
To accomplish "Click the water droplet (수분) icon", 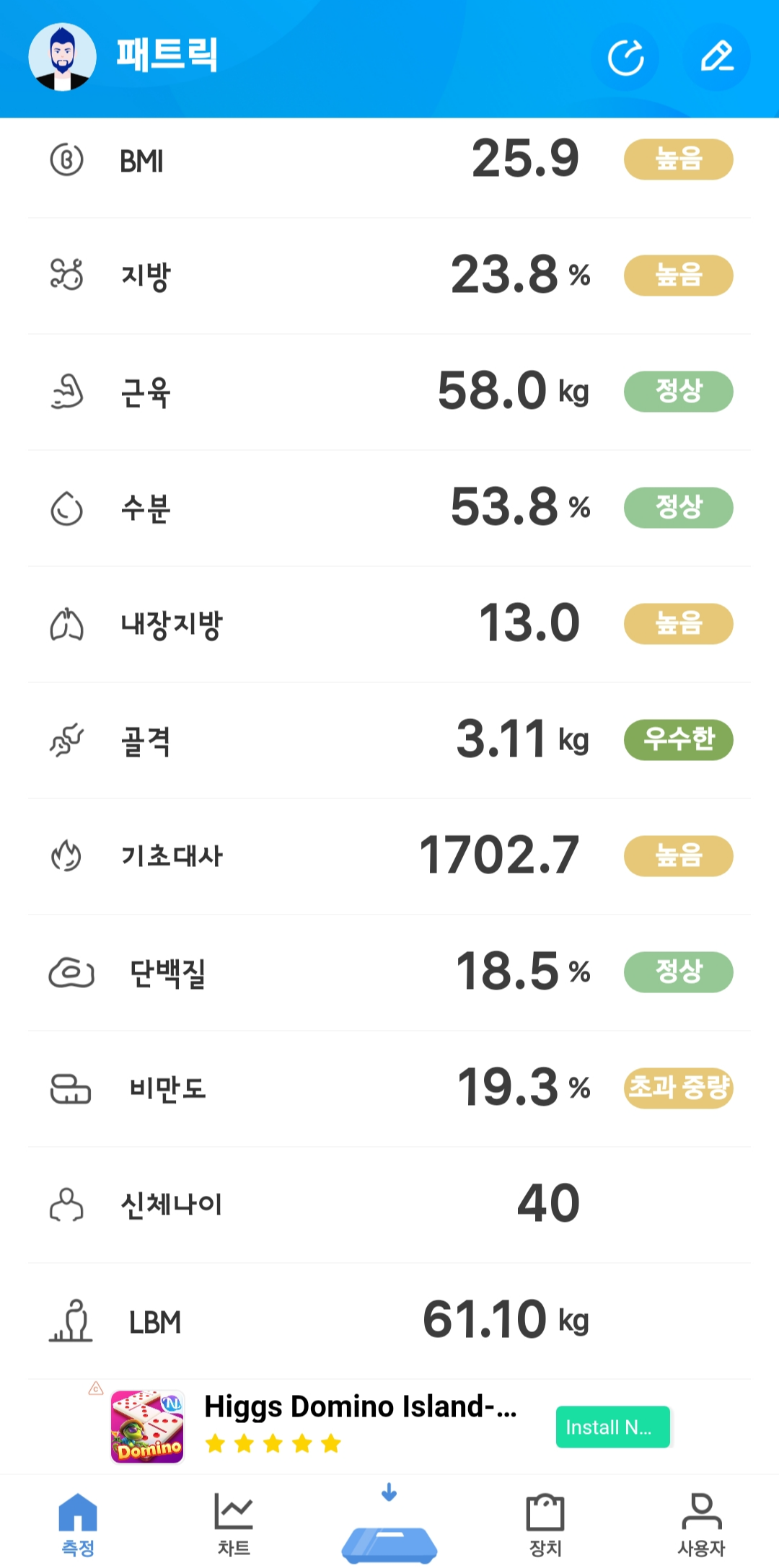I will pyautogui.click(x=67, y=508).
